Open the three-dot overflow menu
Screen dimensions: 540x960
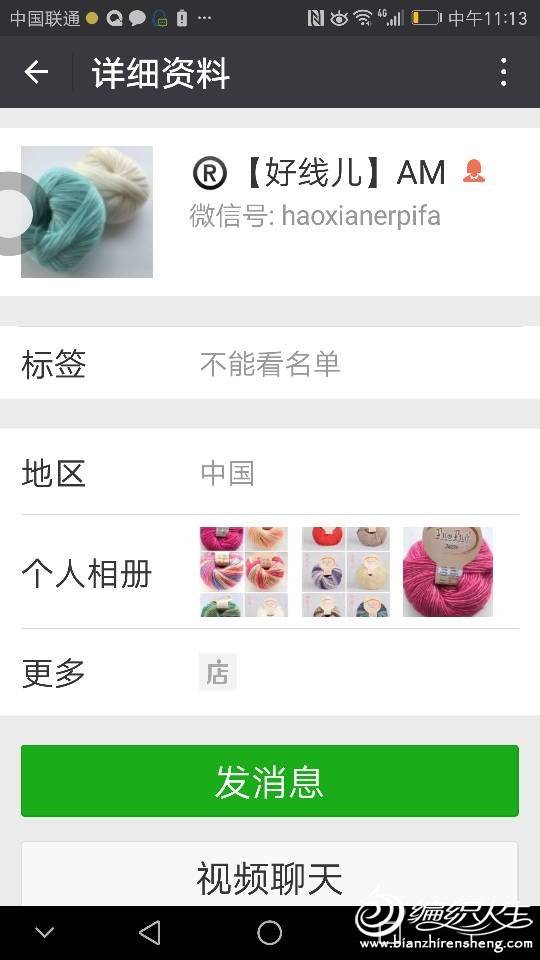[x=503, y=72]
